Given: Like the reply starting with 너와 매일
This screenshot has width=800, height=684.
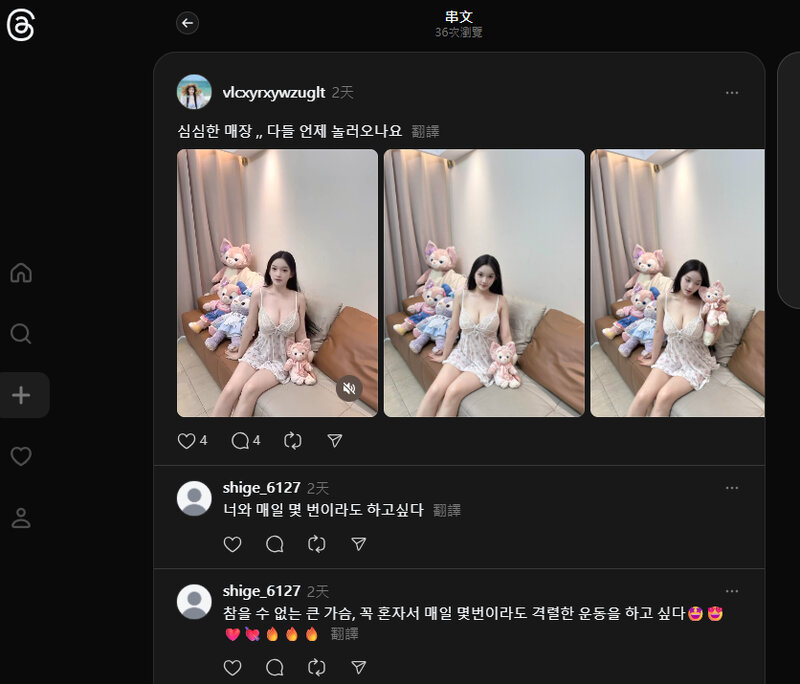Looking at the screenshot, I should click(x=232, y=544).
